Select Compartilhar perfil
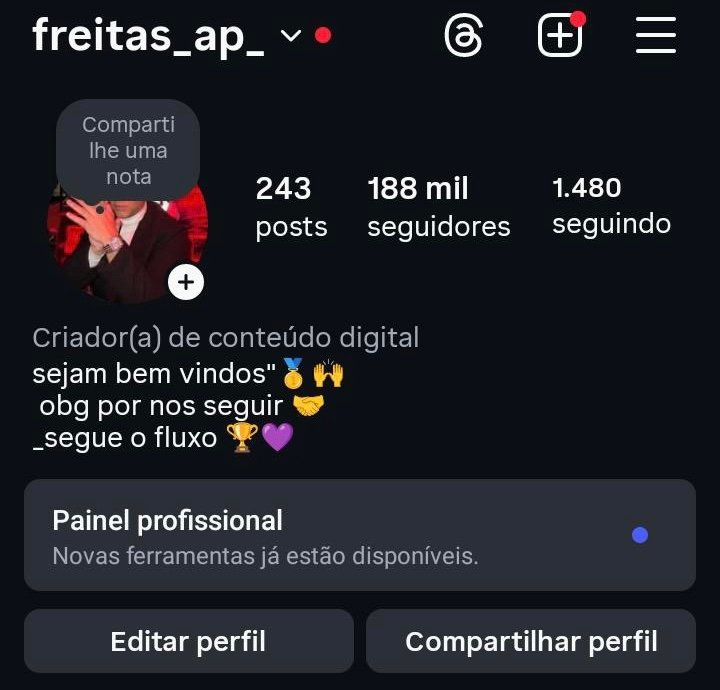This screenshot has height=690, width=720. (x=531, y=641)
